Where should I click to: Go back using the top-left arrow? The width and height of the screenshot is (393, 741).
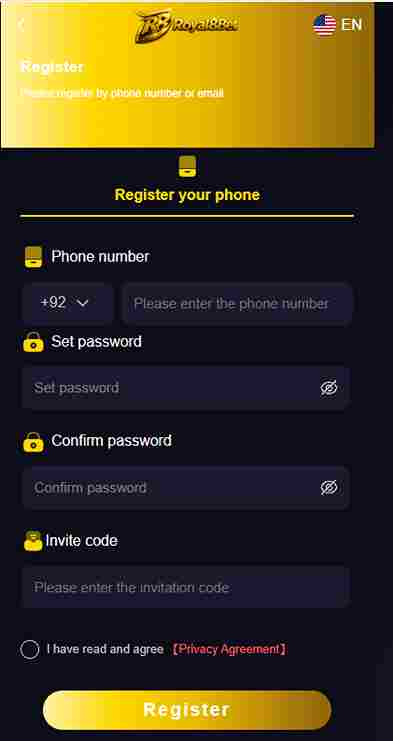pos(21,25)
